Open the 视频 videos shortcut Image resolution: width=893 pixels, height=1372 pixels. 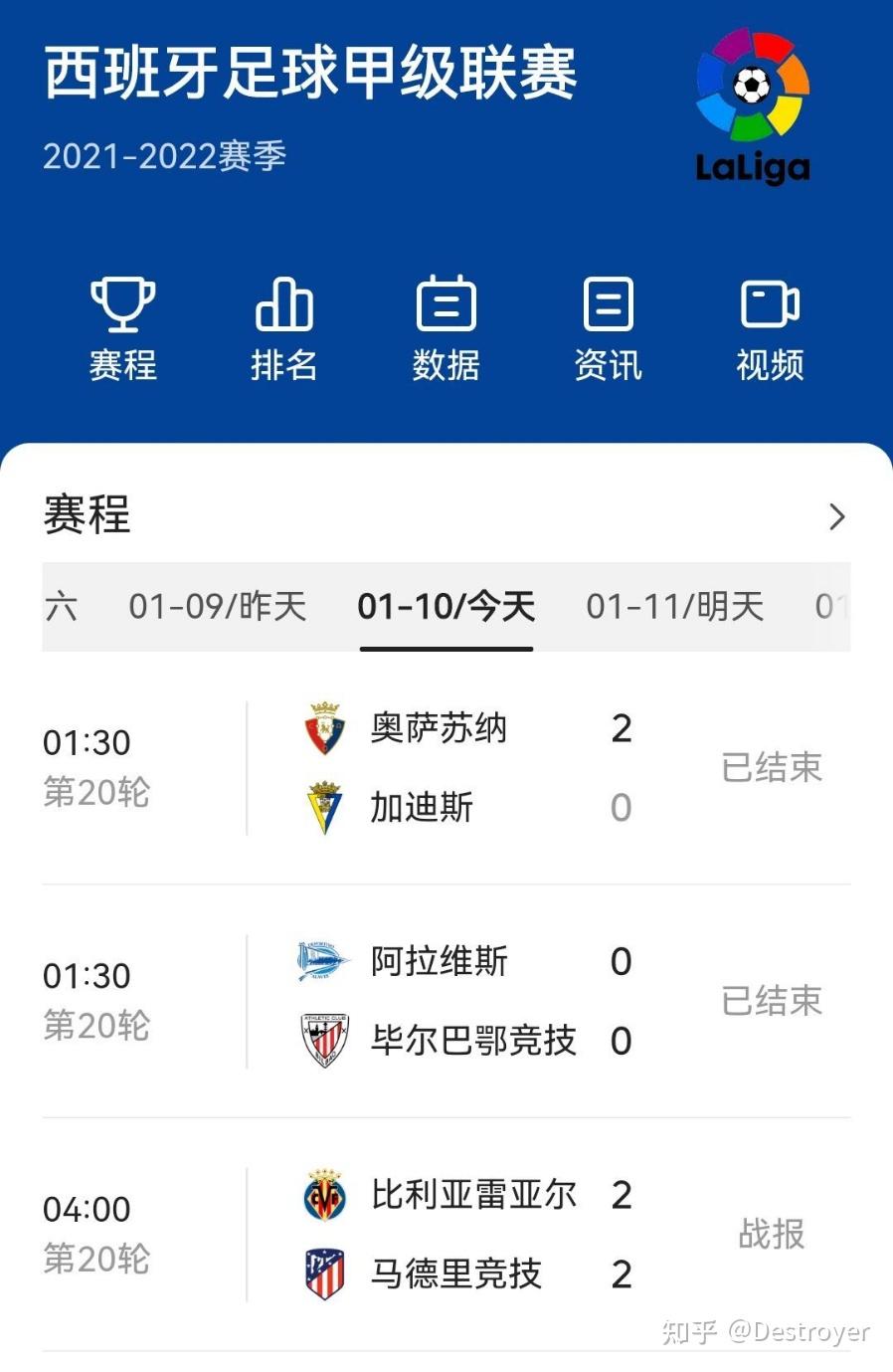(770, 329)
